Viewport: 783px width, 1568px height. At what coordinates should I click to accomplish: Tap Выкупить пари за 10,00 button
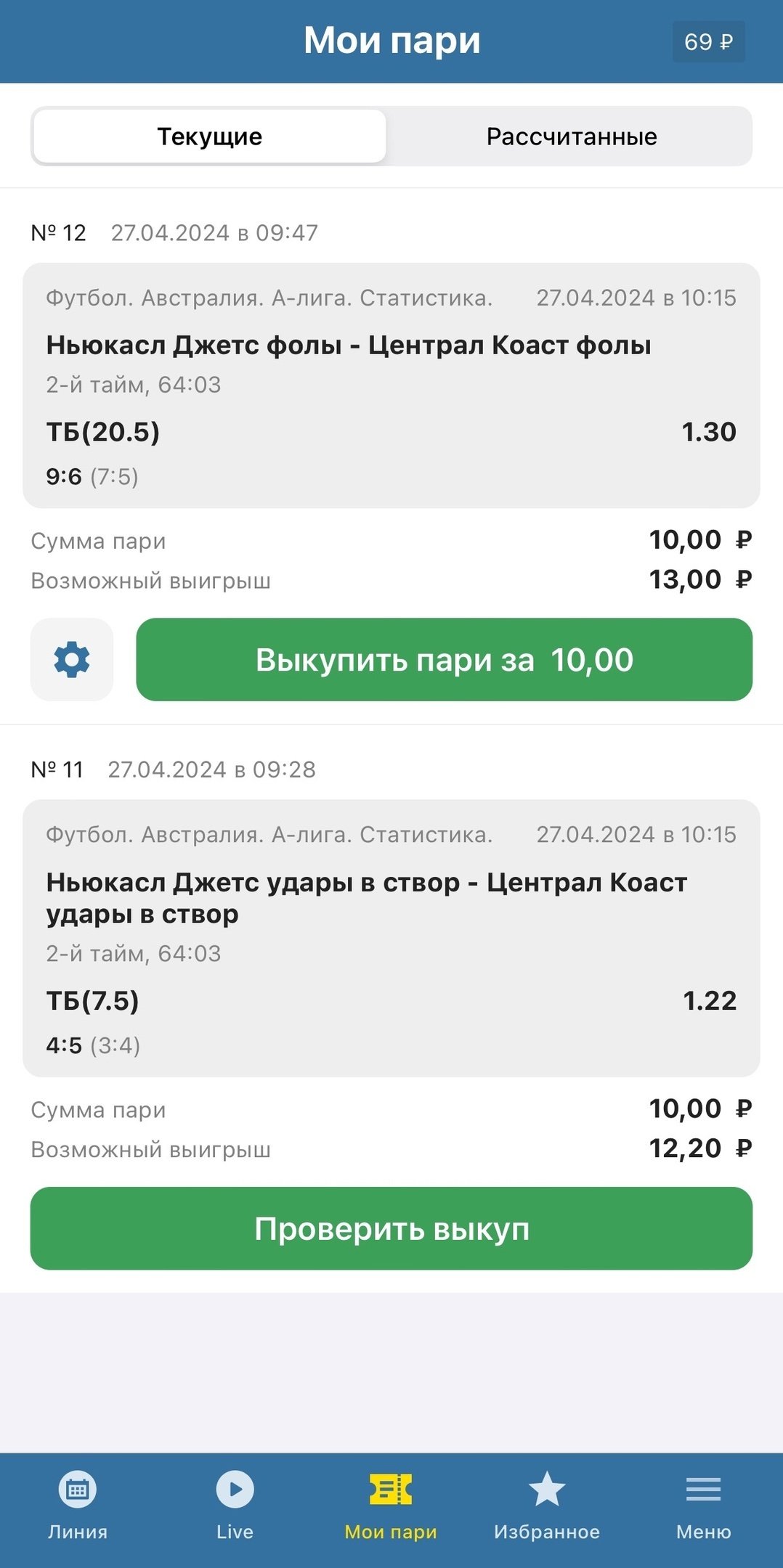point(444,659)
